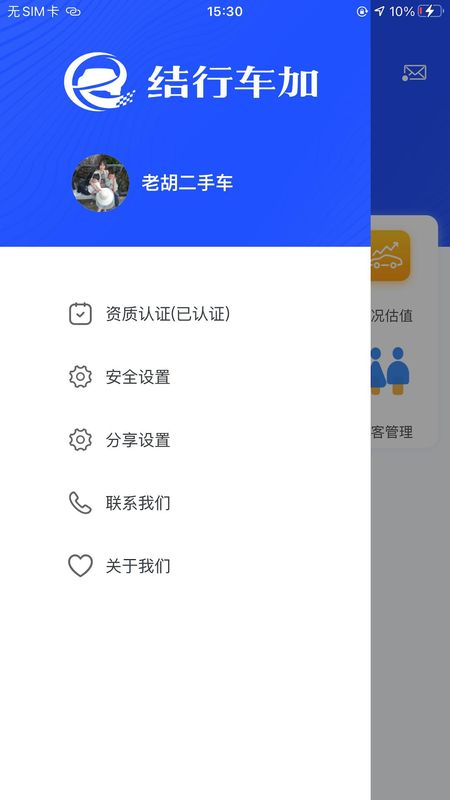Open the messages envelope icon
This screenshot has height=800, width=450.
414,73
